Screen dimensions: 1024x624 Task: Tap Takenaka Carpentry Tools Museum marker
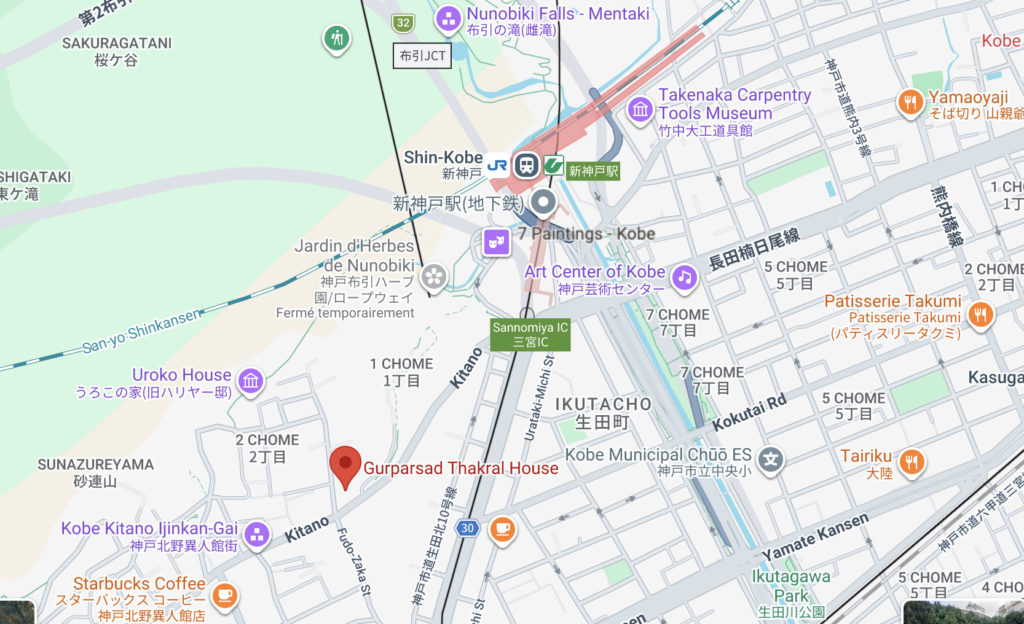[x=640, y=107]
